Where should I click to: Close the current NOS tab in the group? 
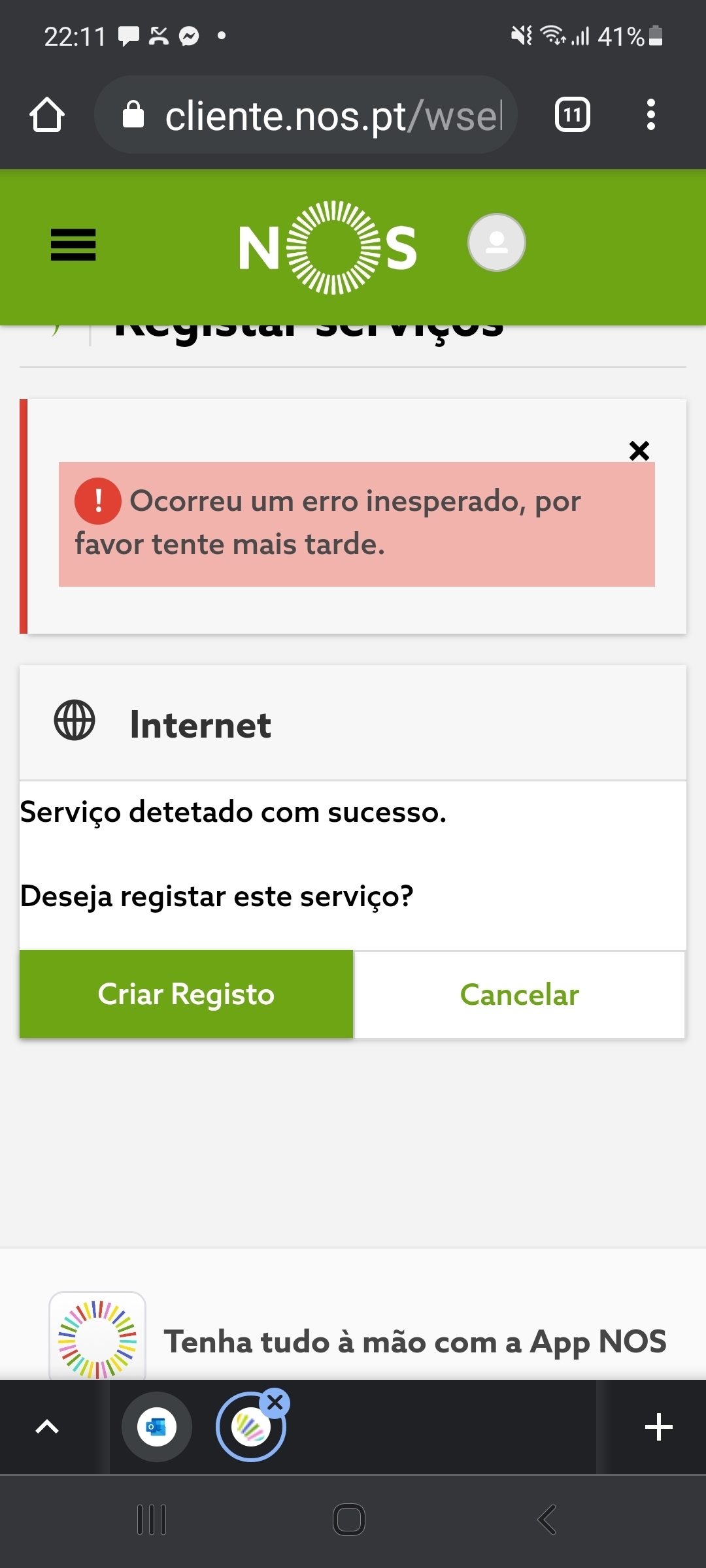point(275,1402)
